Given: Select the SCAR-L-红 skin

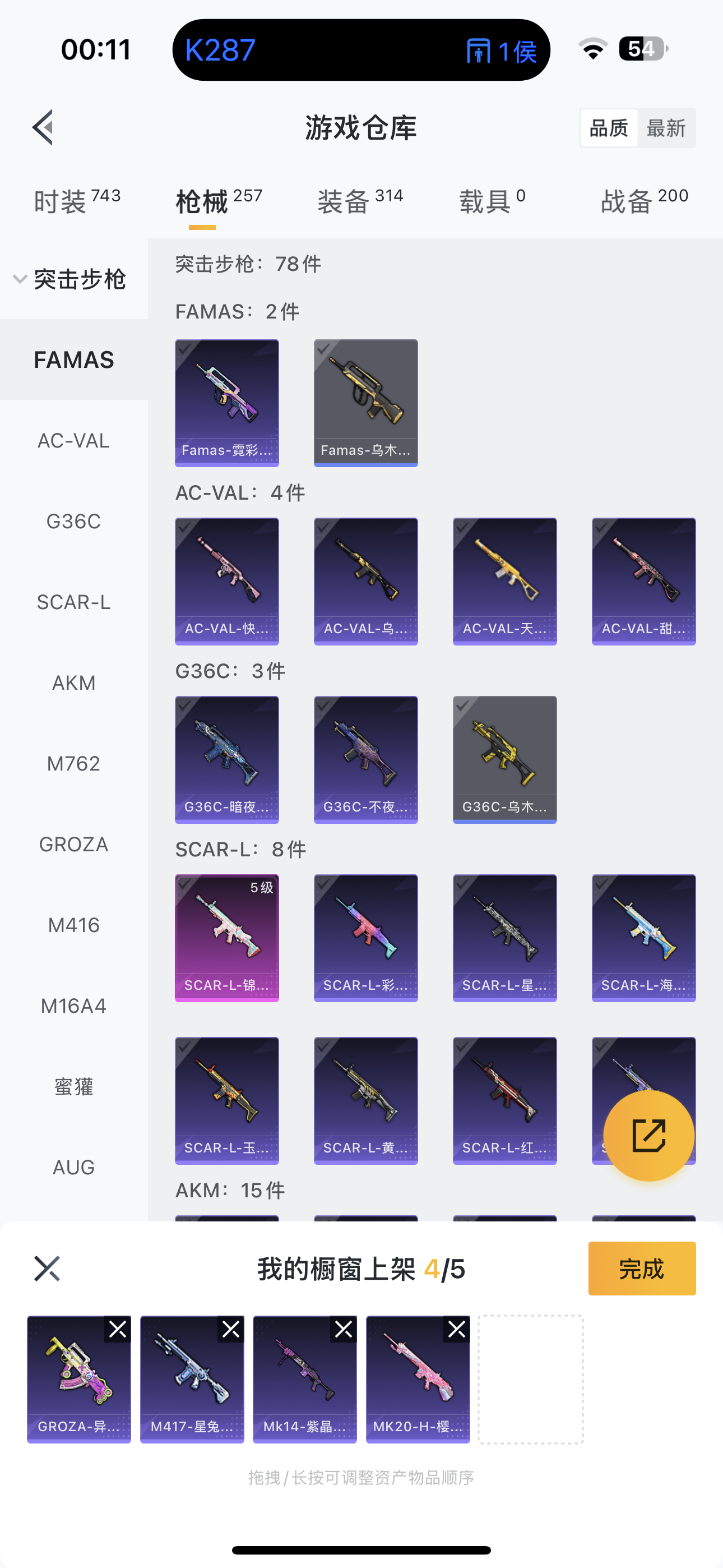Looking at the screenshot, I should [x=504, y=1100].
